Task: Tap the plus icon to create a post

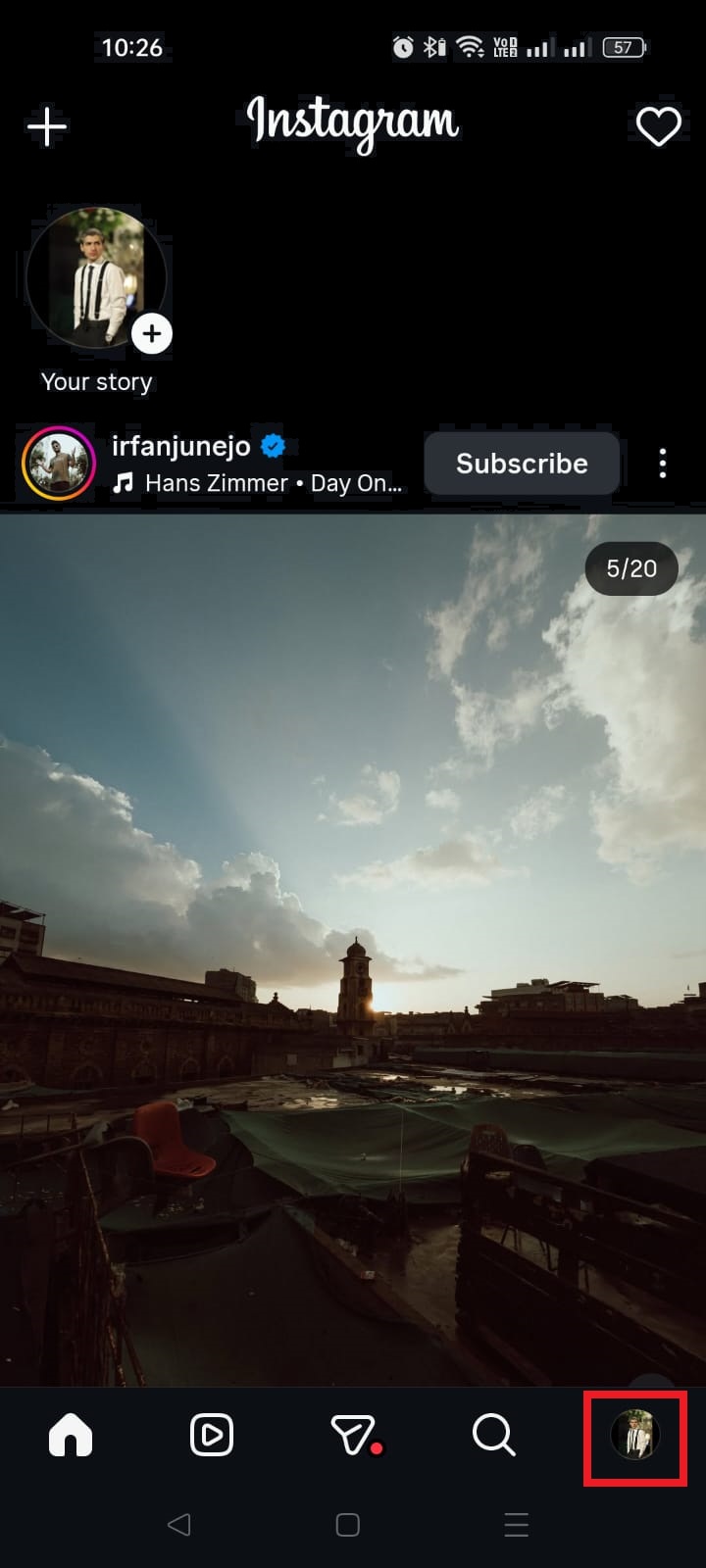Action: point(46,125)
